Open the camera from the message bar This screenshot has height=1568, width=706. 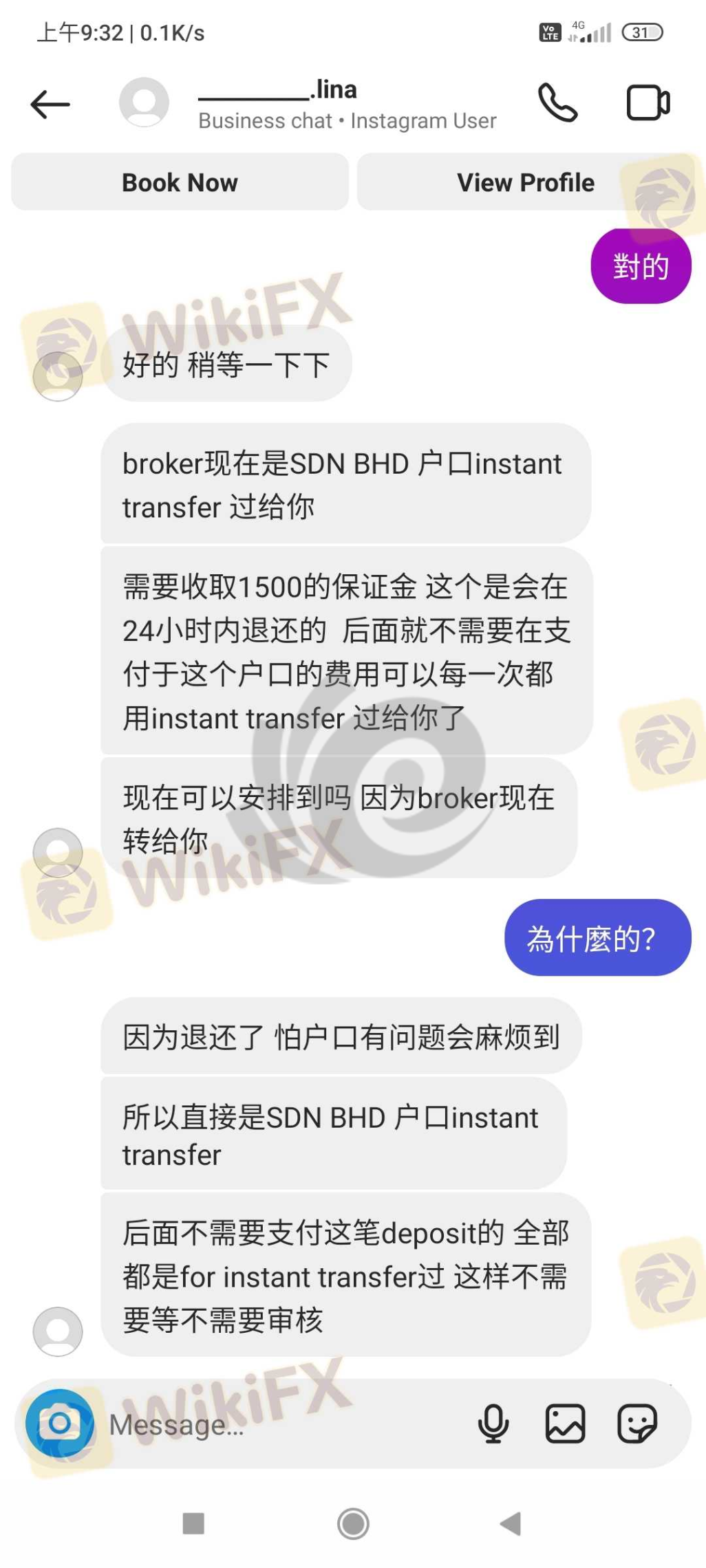click(x=59, y=1423)
